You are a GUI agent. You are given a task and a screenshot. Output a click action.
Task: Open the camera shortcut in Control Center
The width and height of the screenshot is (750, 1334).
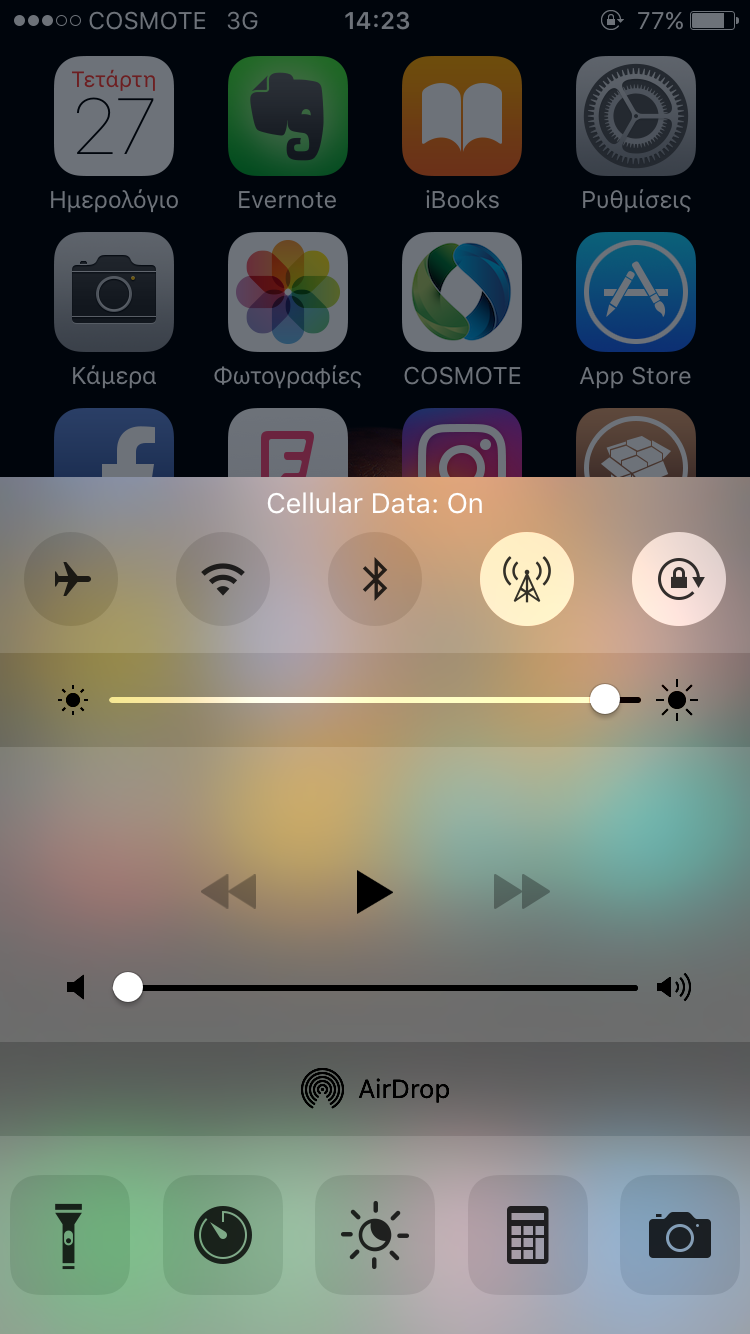click(680, 1235)
